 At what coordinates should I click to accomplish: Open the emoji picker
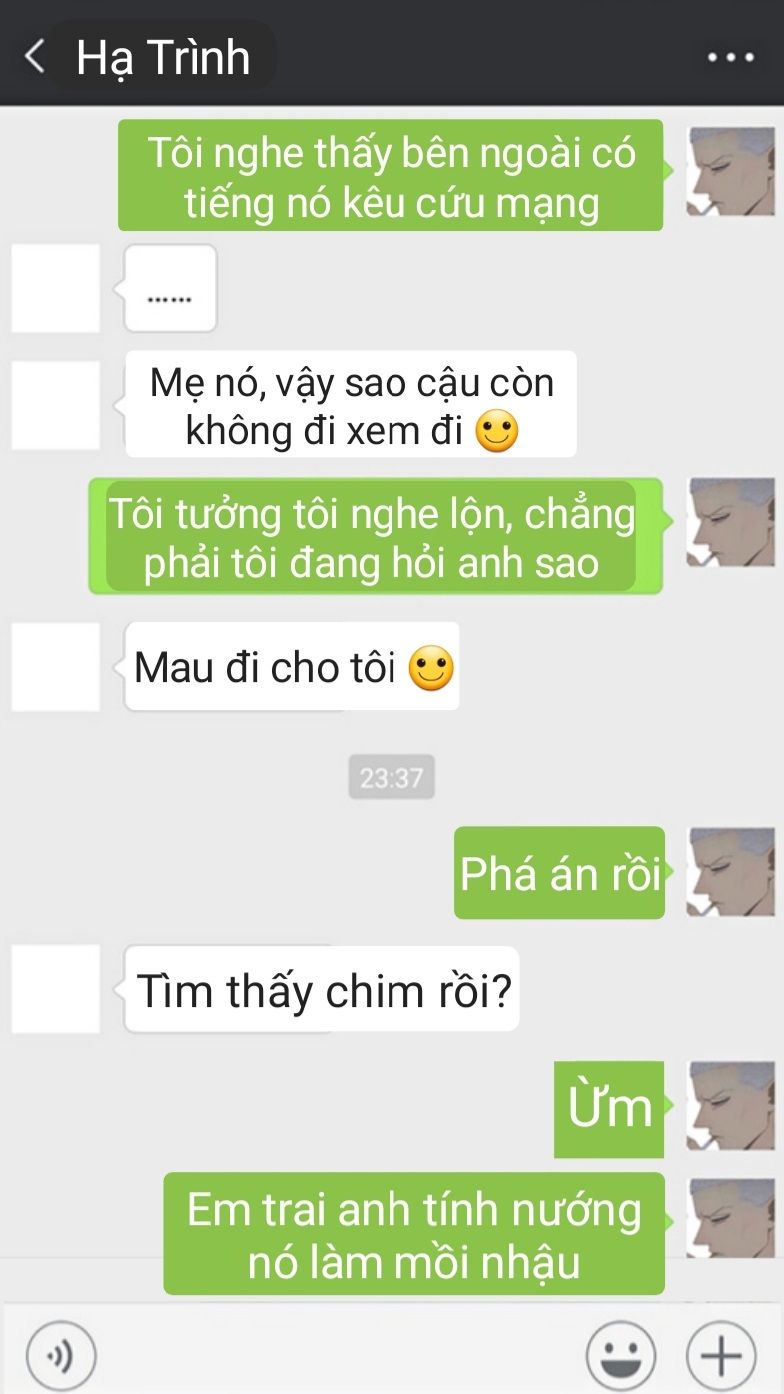[x=620, y=1356]
